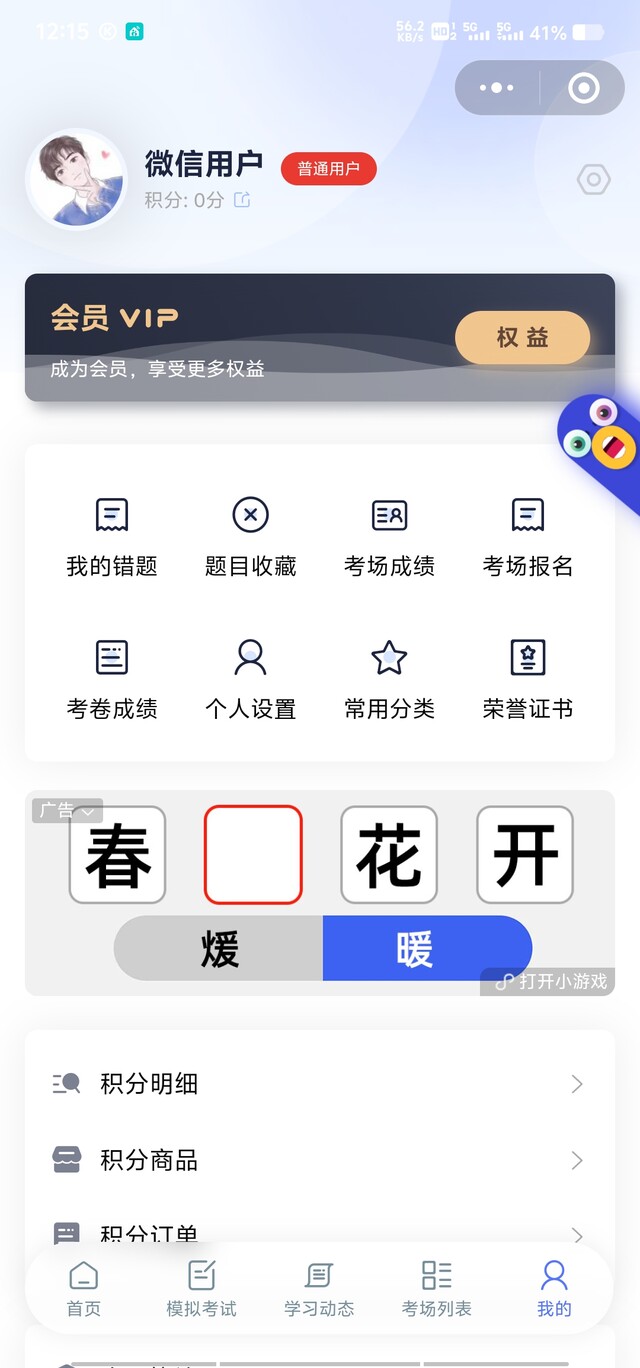Screen dimensions: 640x1368
Task: Open the mini program more options menu
Action: point(497,88)
